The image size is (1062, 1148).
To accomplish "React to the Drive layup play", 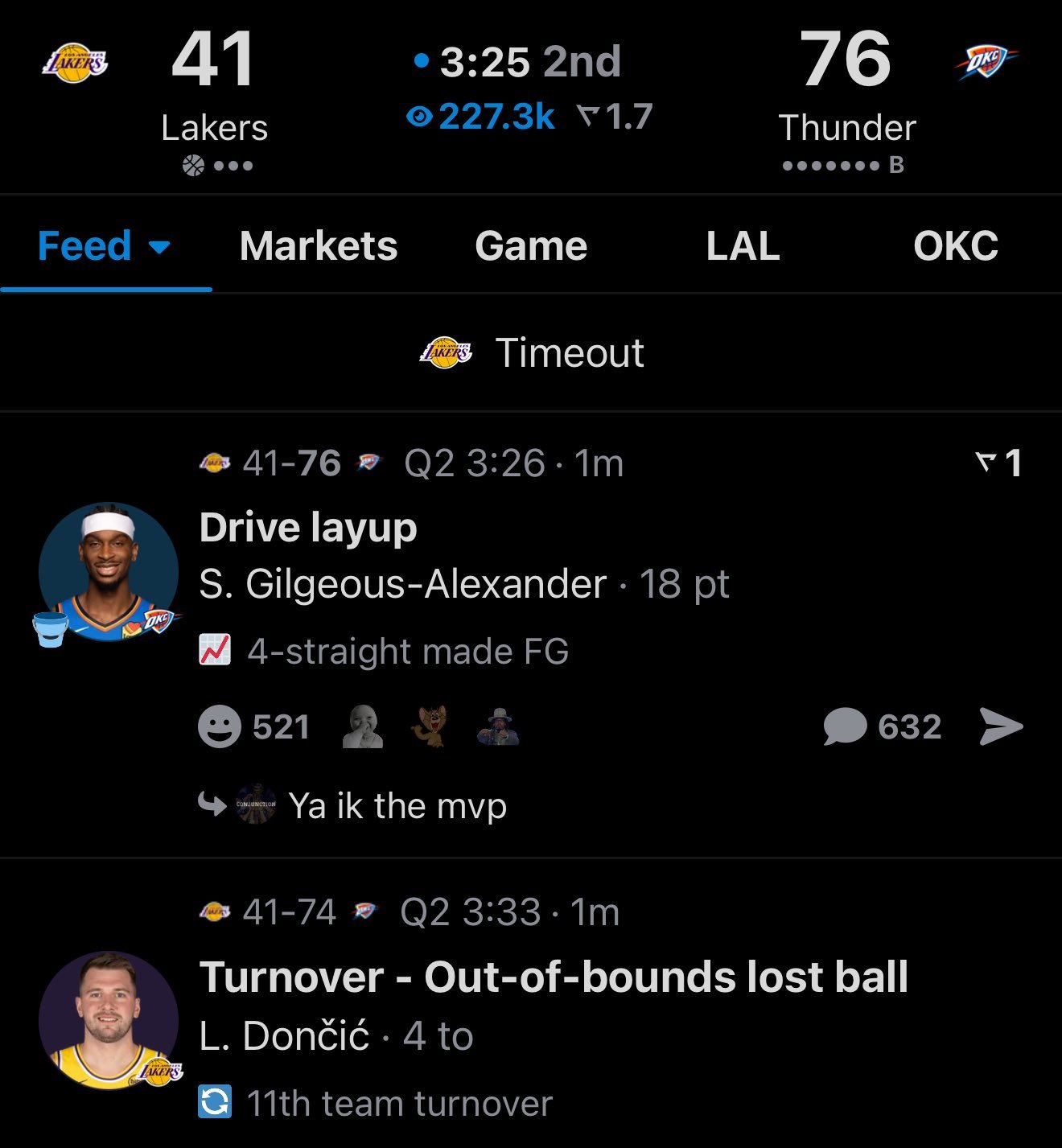I will [220, 727].
